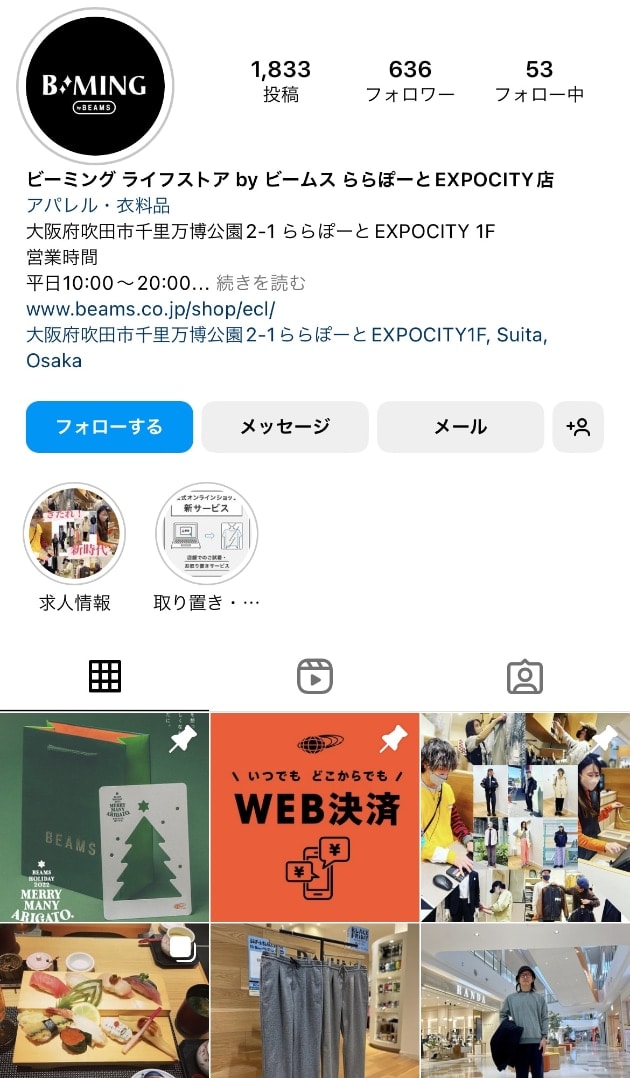Image resolution: width=630 pixels, height=1078 pixels.
Task: Open suggested accounts add-person icon
Action: 578,427
